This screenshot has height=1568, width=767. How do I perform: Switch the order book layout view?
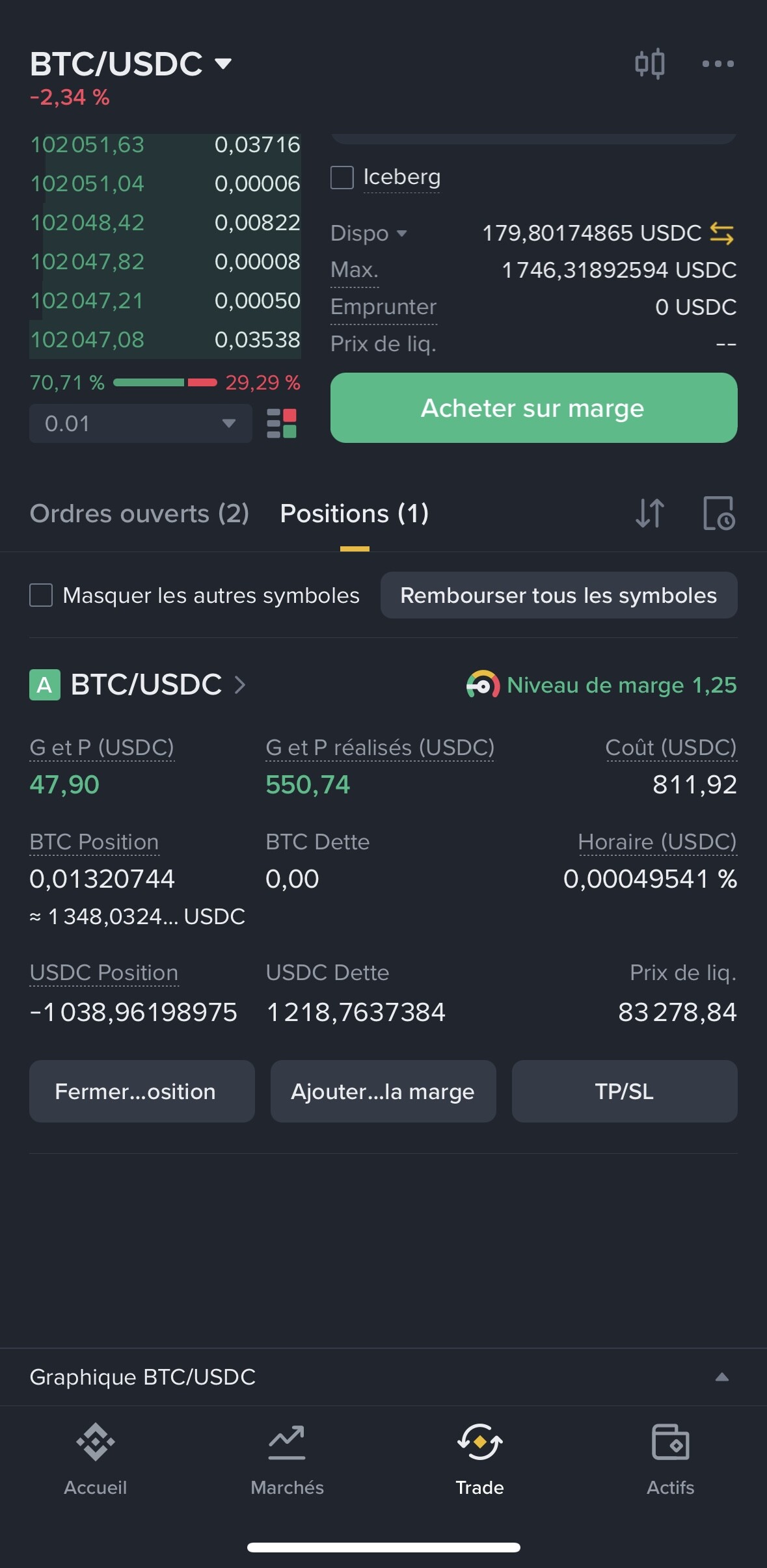click(282, 423)
